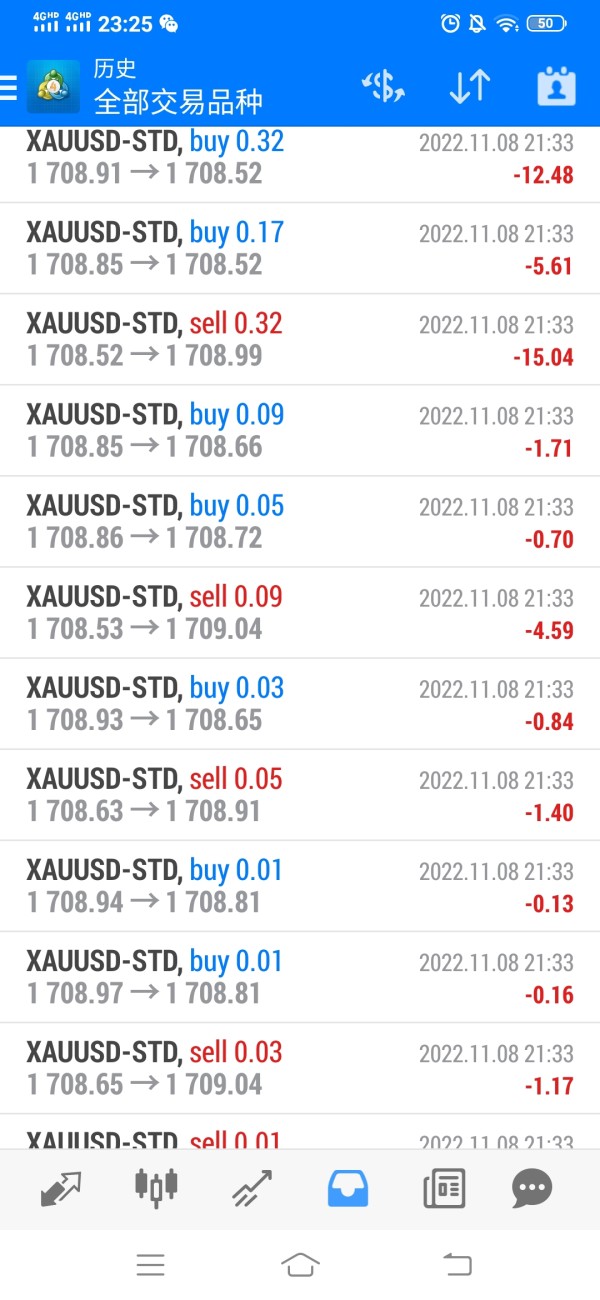Screen dimensions: 600x1300
Task: Expand the buy 0.32 trade with -12.48 loss
Action: pos(300,158)
